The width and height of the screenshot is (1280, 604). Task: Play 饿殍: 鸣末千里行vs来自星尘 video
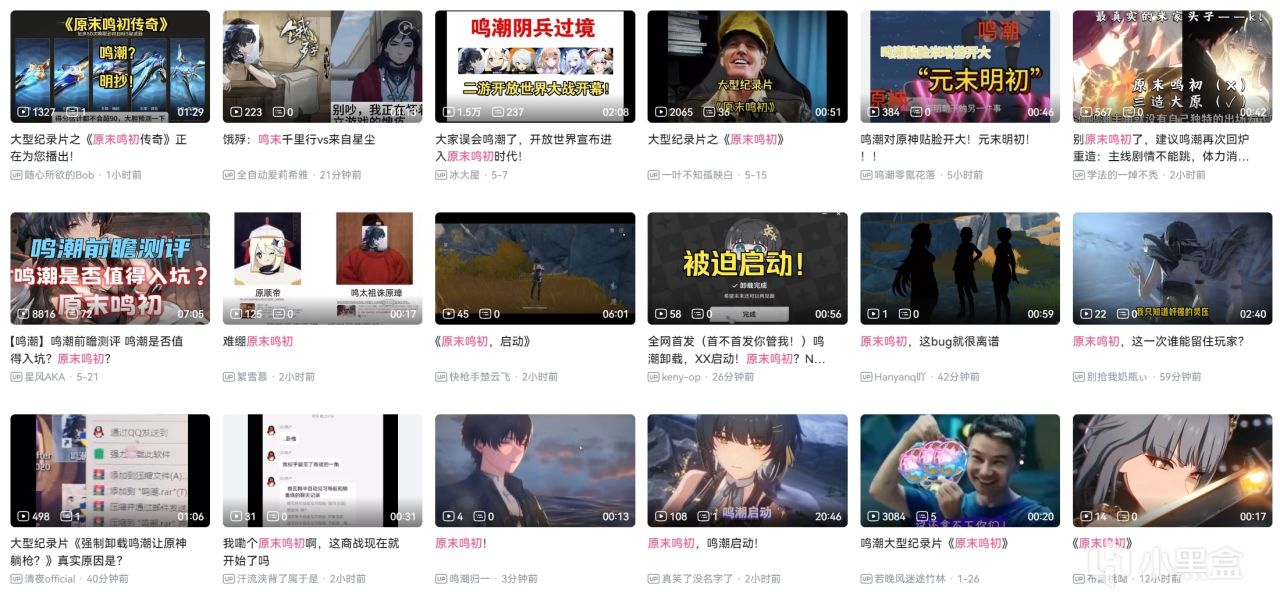pos(322,66)
